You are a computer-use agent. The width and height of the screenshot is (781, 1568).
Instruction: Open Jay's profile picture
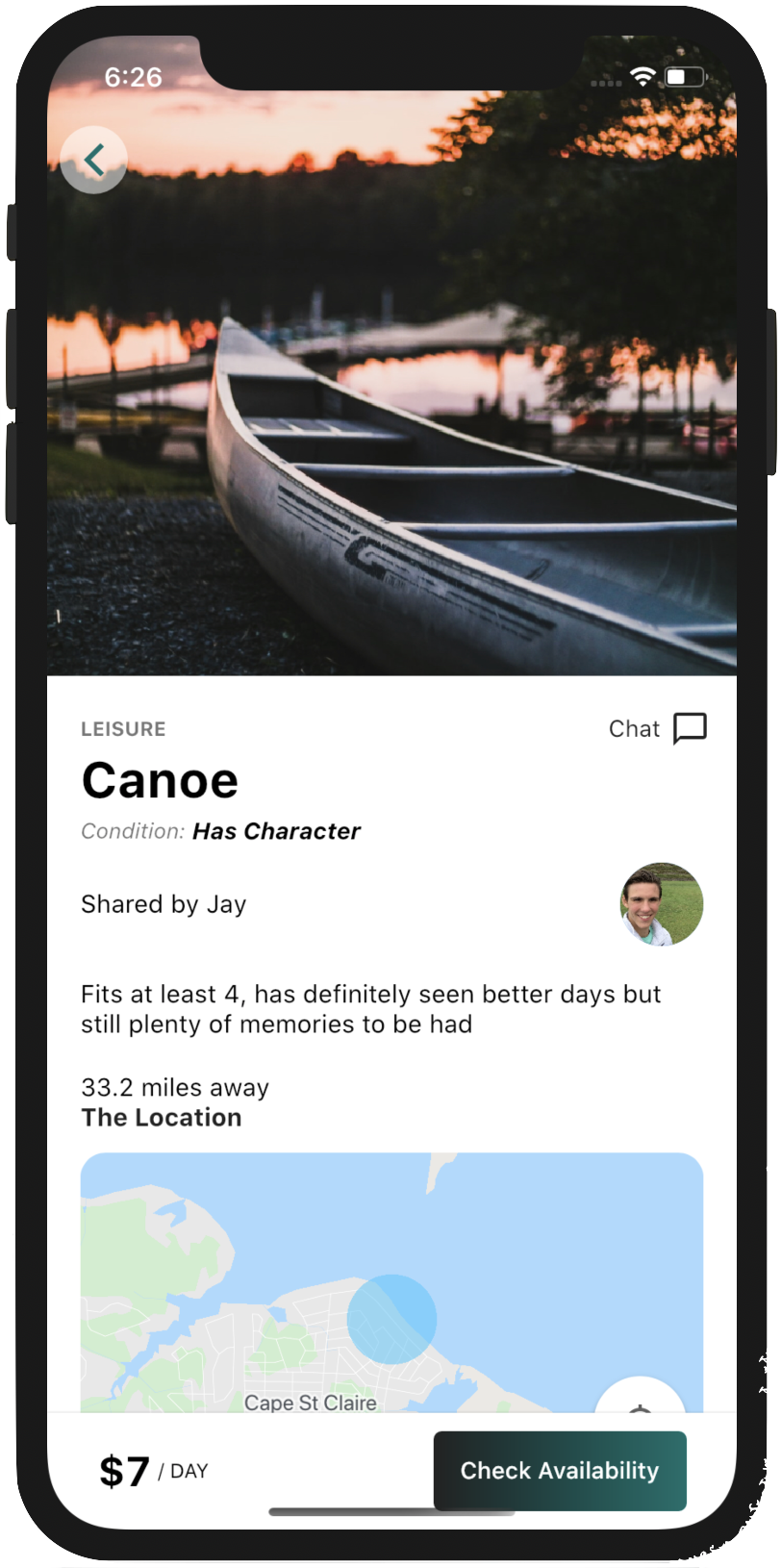661,904
